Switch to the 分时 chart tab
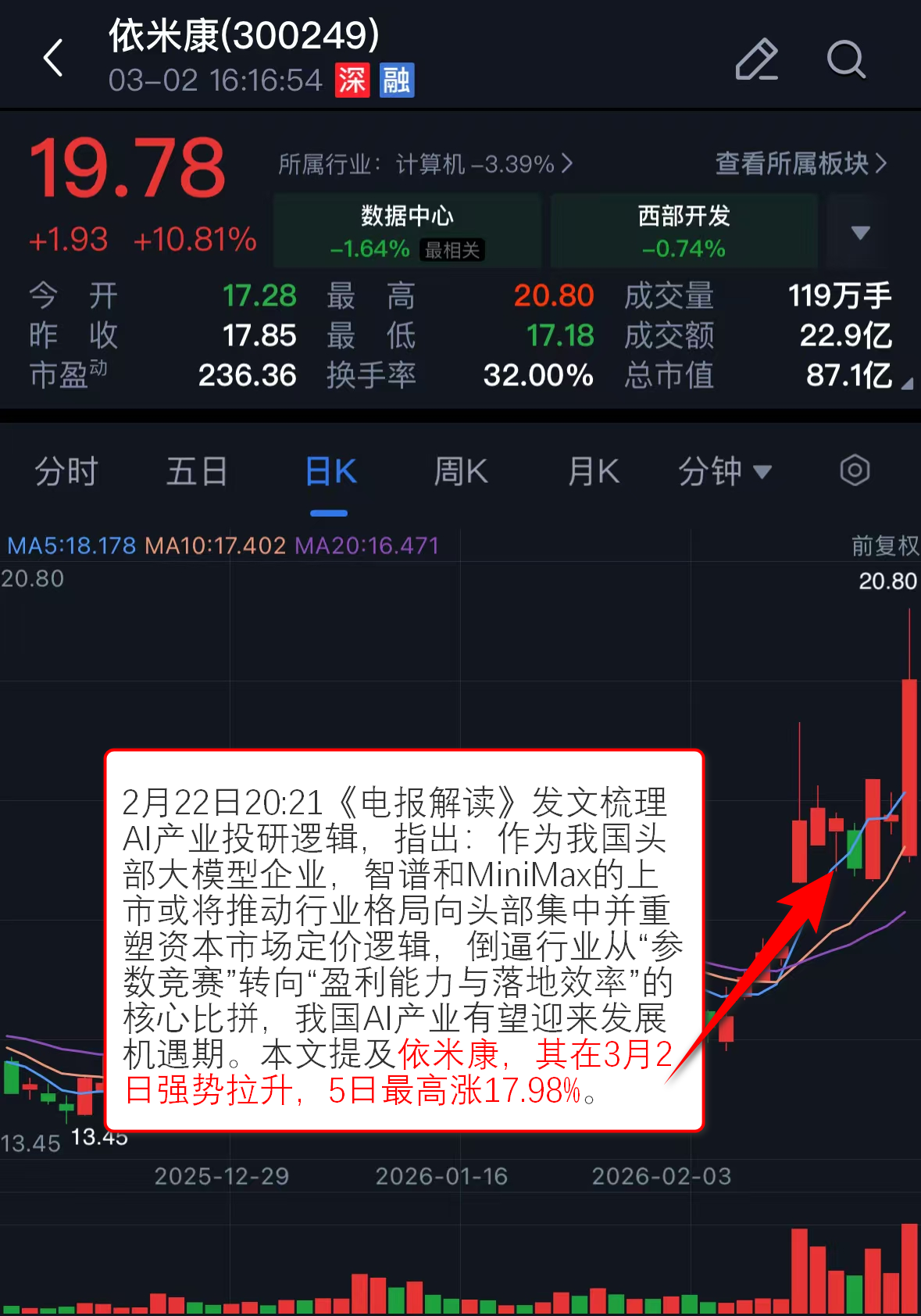This screenshot has height=1316, width=921. pyautogui.click(x=66, y=471)
